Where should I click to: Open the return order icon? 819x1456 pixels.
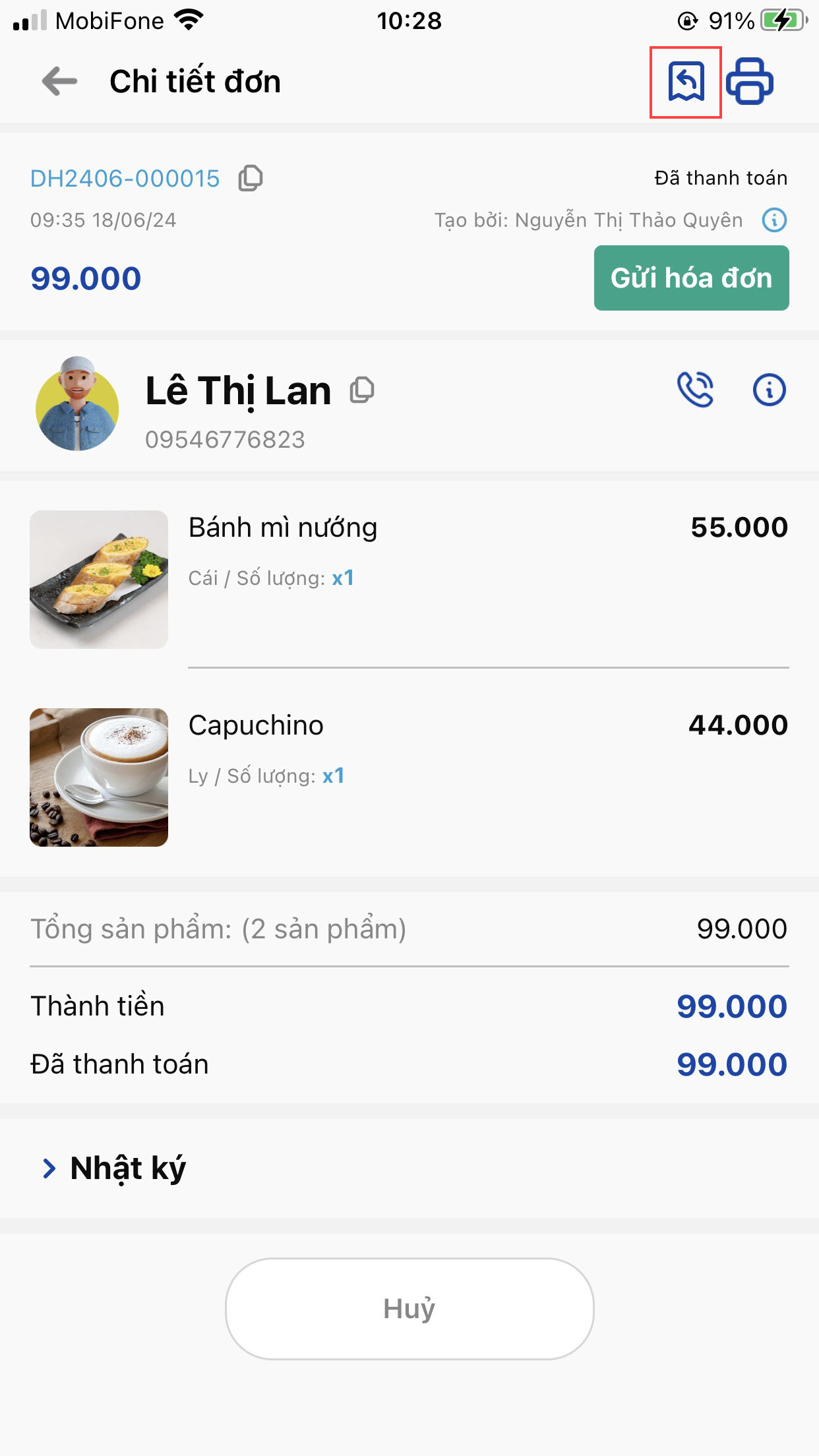coord(686,82)
